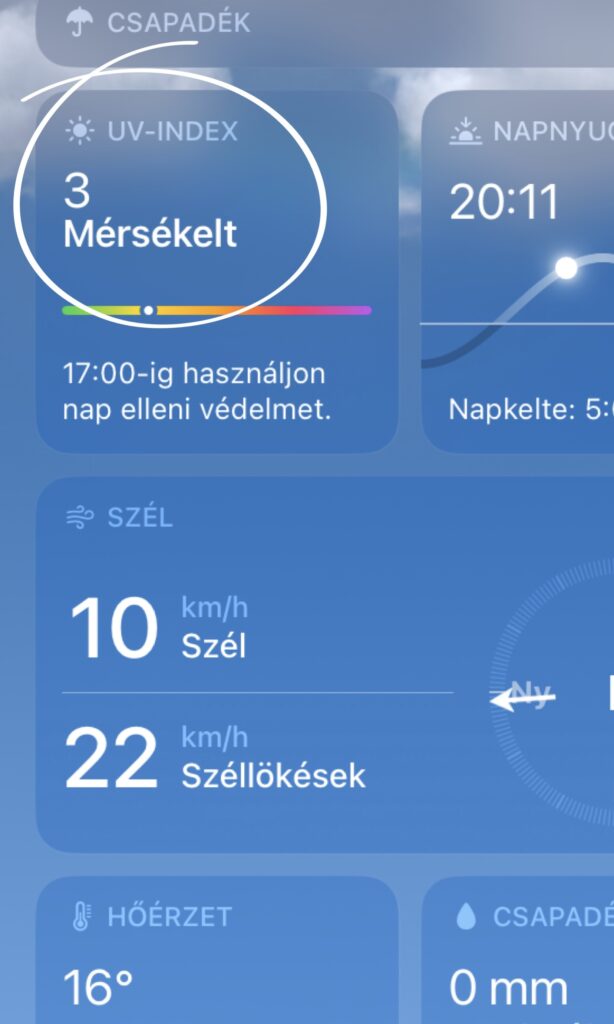Open the Csapadék 0 mm card
The width and height of the screenshot is (614, 1024).
click(x=518, y=955)
